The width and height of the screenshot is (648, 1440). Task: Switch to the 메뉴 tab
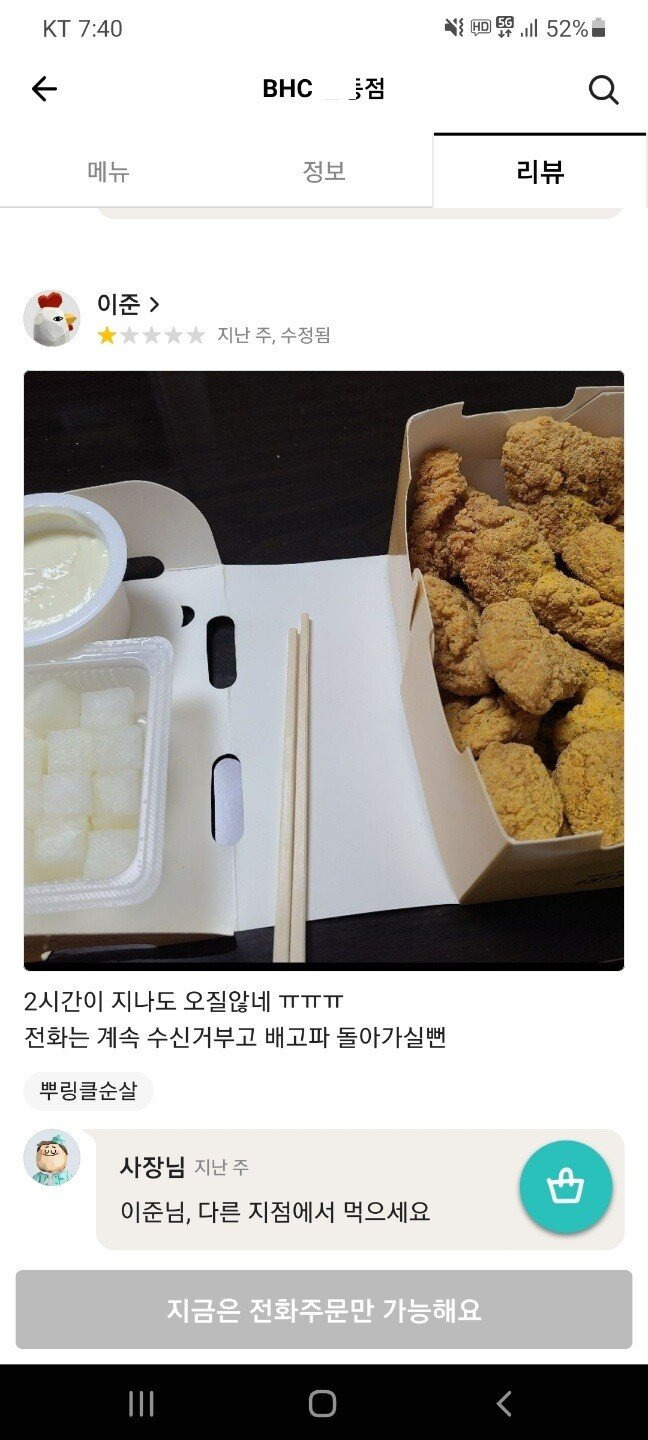[x=108, y=171]
